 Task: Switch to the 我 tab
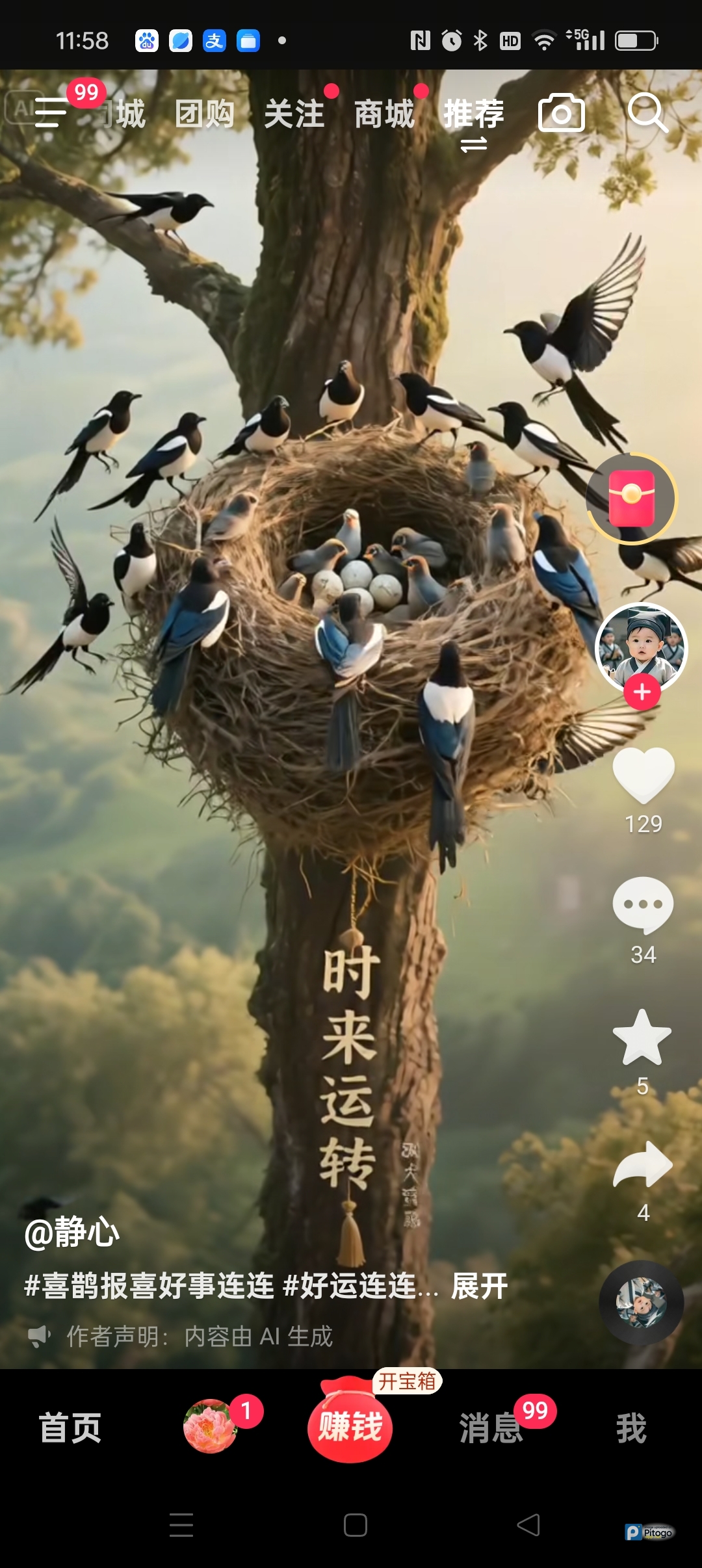point(631,1428)
